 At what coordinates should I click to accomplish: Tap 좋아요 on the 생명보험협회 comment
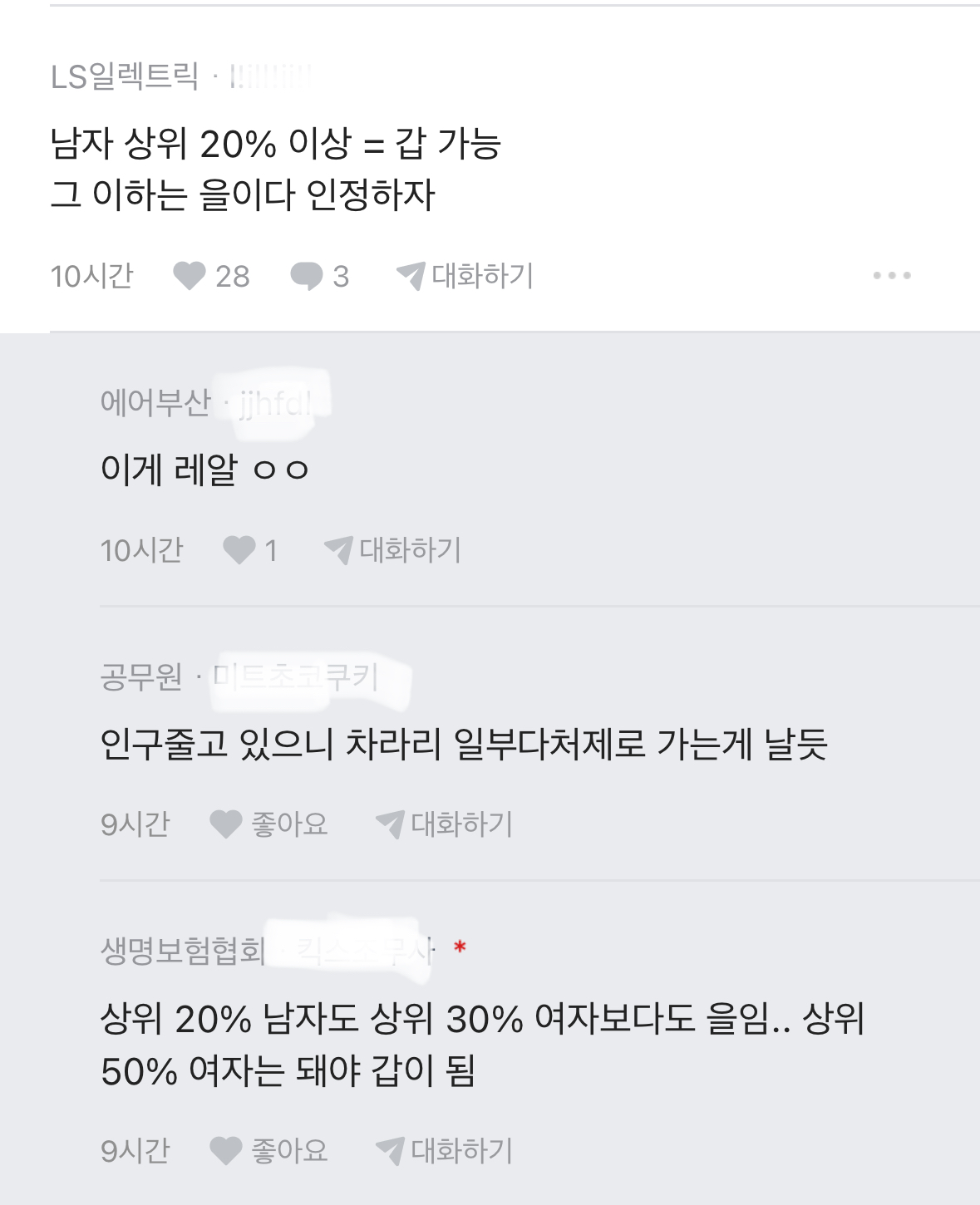[x=268, y=1151]
